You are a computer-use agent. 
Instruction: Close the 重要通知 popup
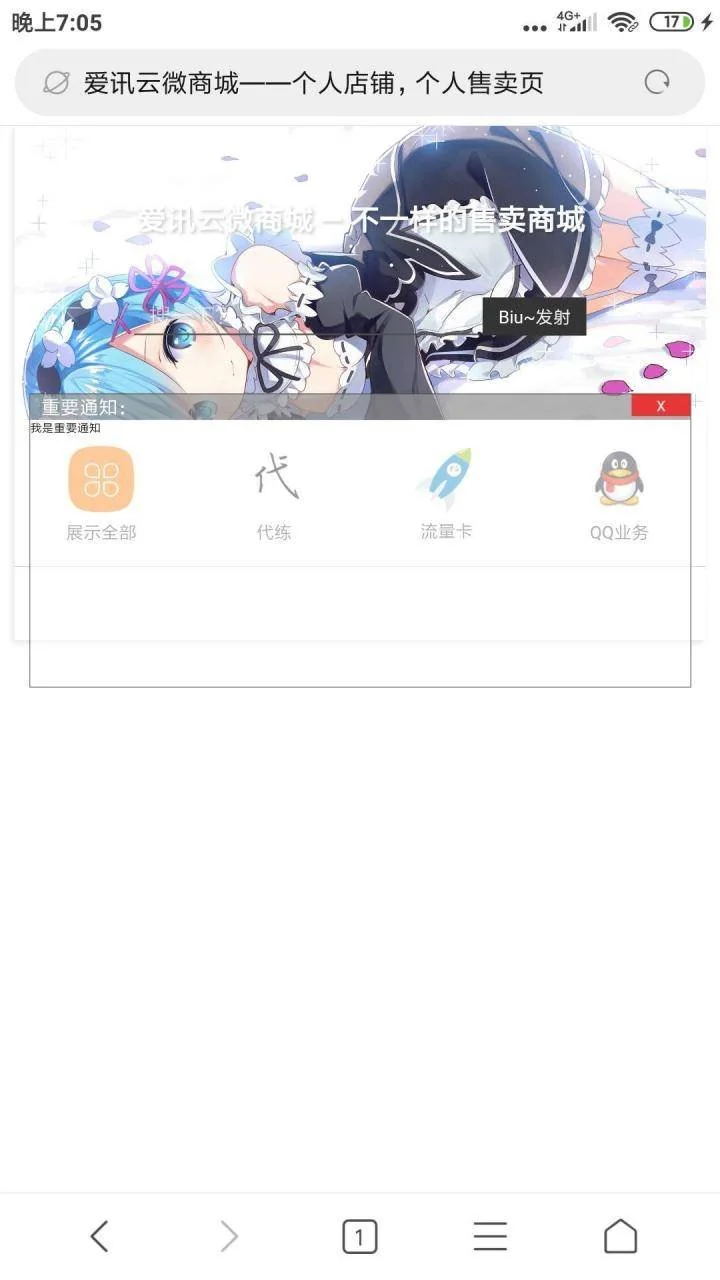660,406
